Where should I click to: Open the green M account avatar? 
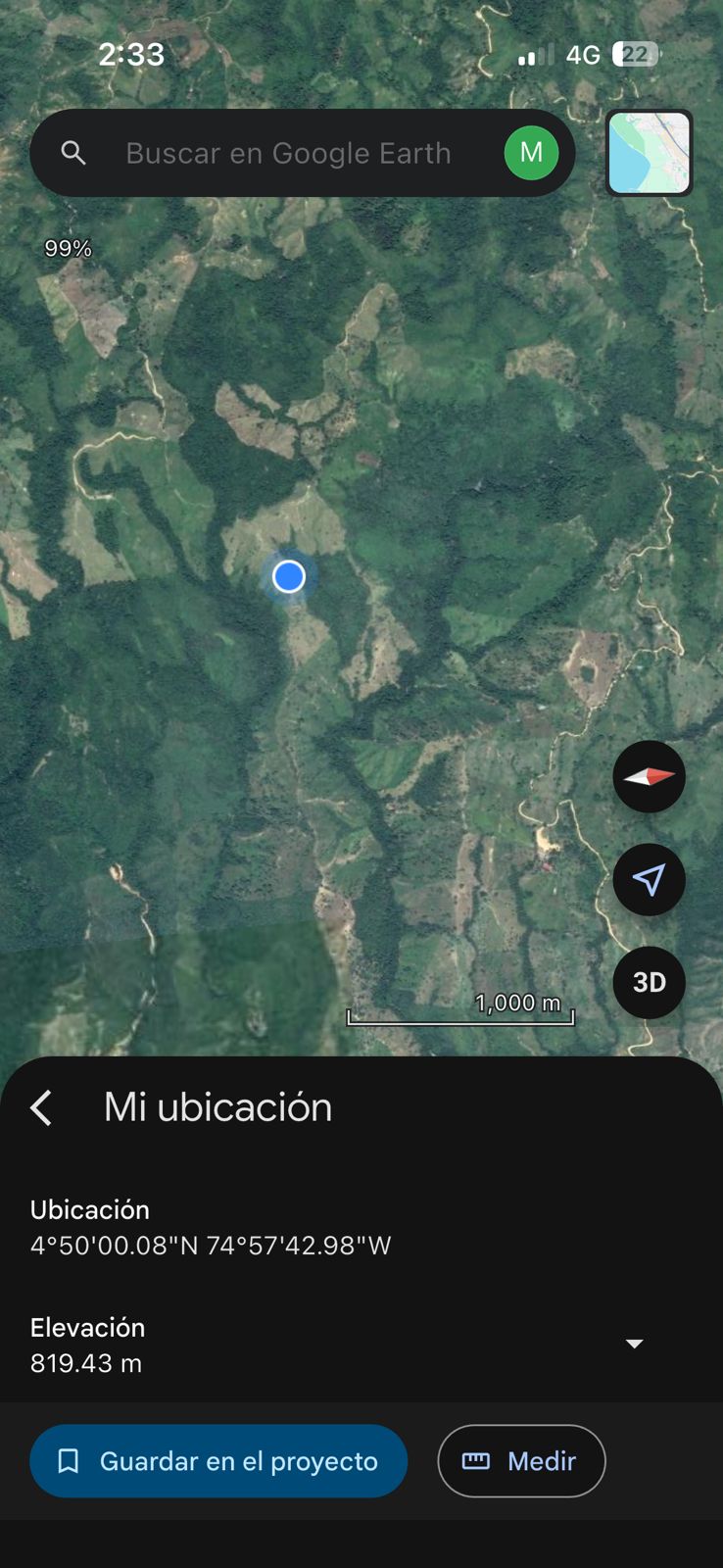531,153
